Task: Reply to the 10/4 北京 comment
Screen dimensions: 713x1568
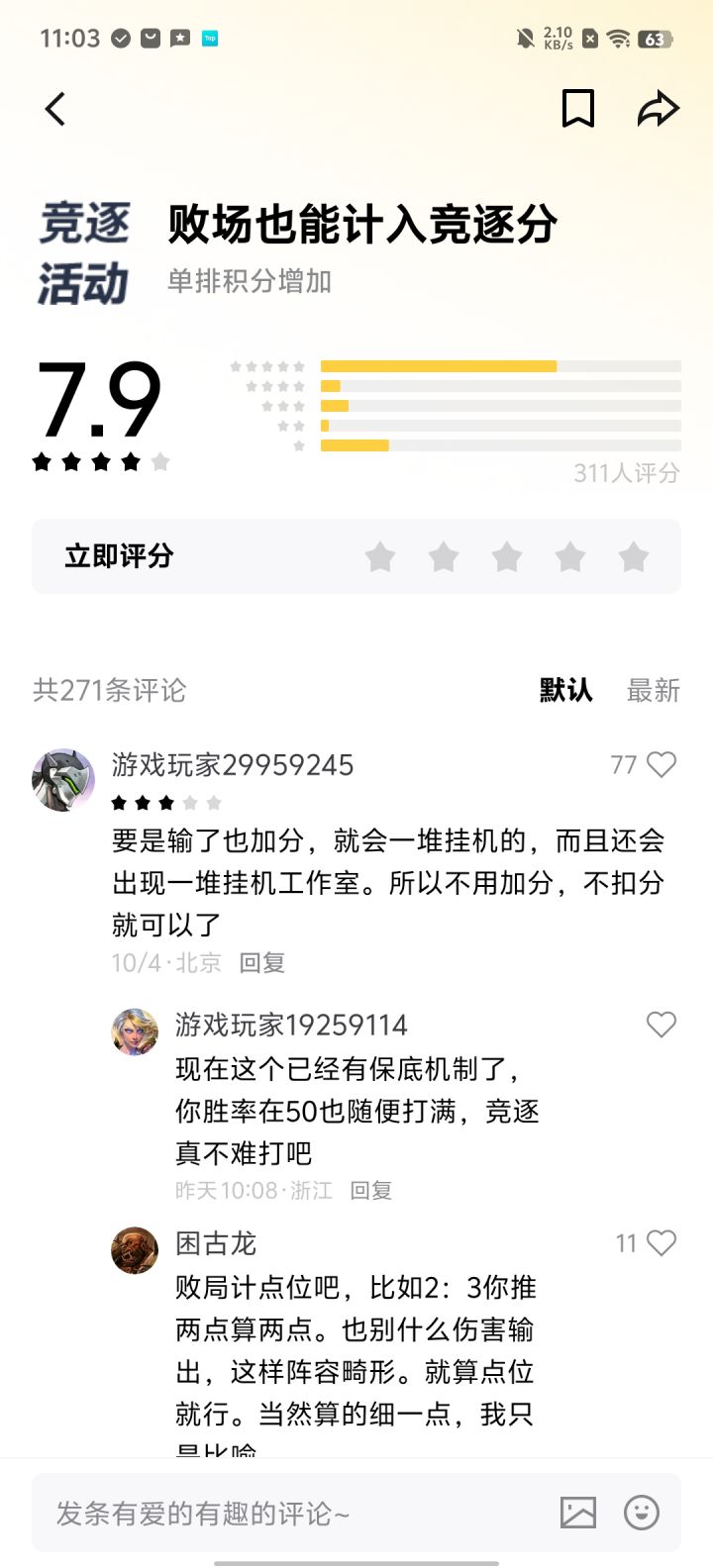Action: coord(262,963)
